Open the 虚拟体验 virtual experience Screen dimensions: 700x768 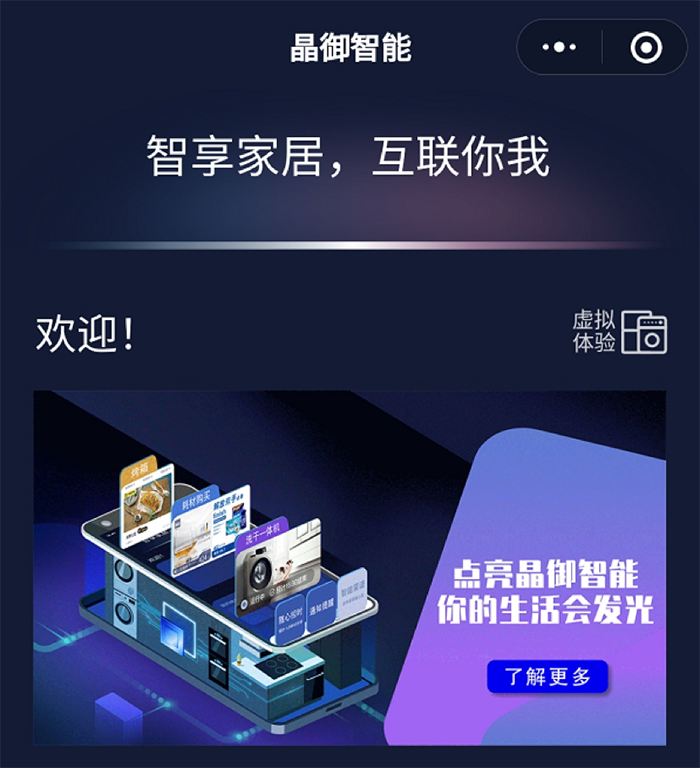[x=620, y=332]
